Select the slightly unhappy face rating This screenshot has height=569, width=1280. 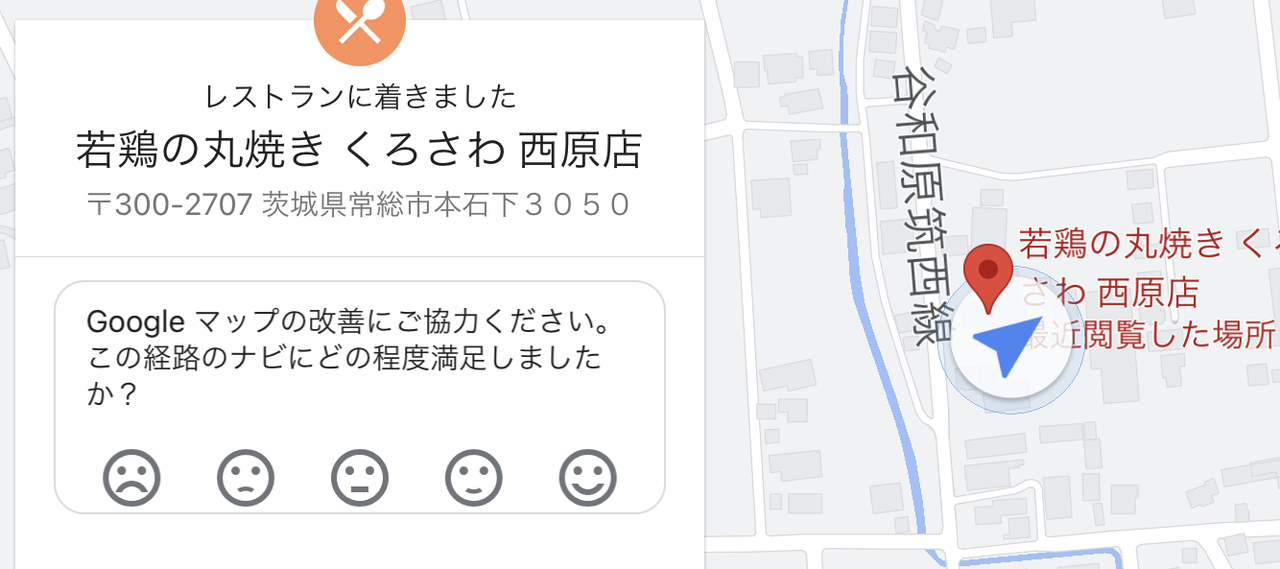point(246,478)
